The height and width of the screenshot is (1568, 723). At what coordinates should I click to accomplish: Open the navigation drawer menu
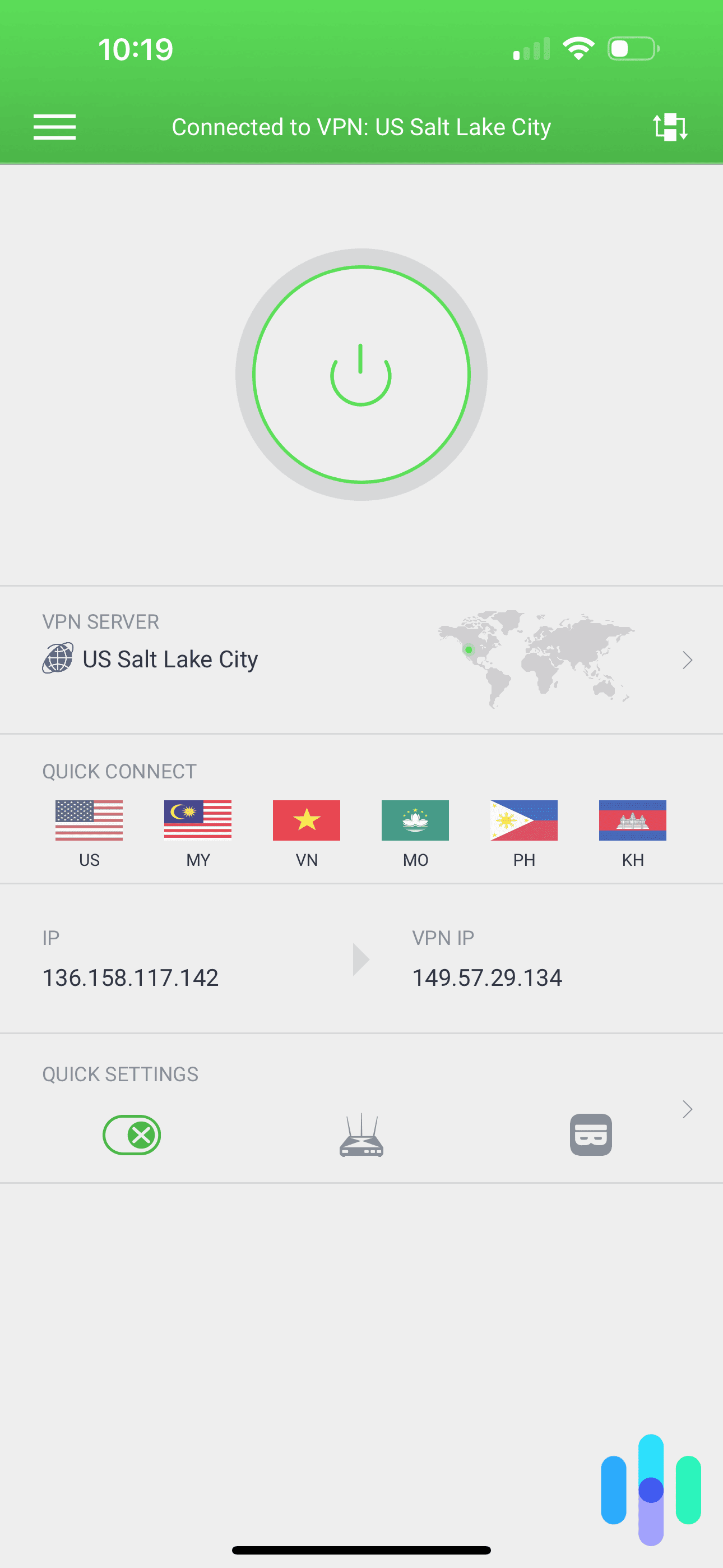pyautogui.click(x=54, y=127)
